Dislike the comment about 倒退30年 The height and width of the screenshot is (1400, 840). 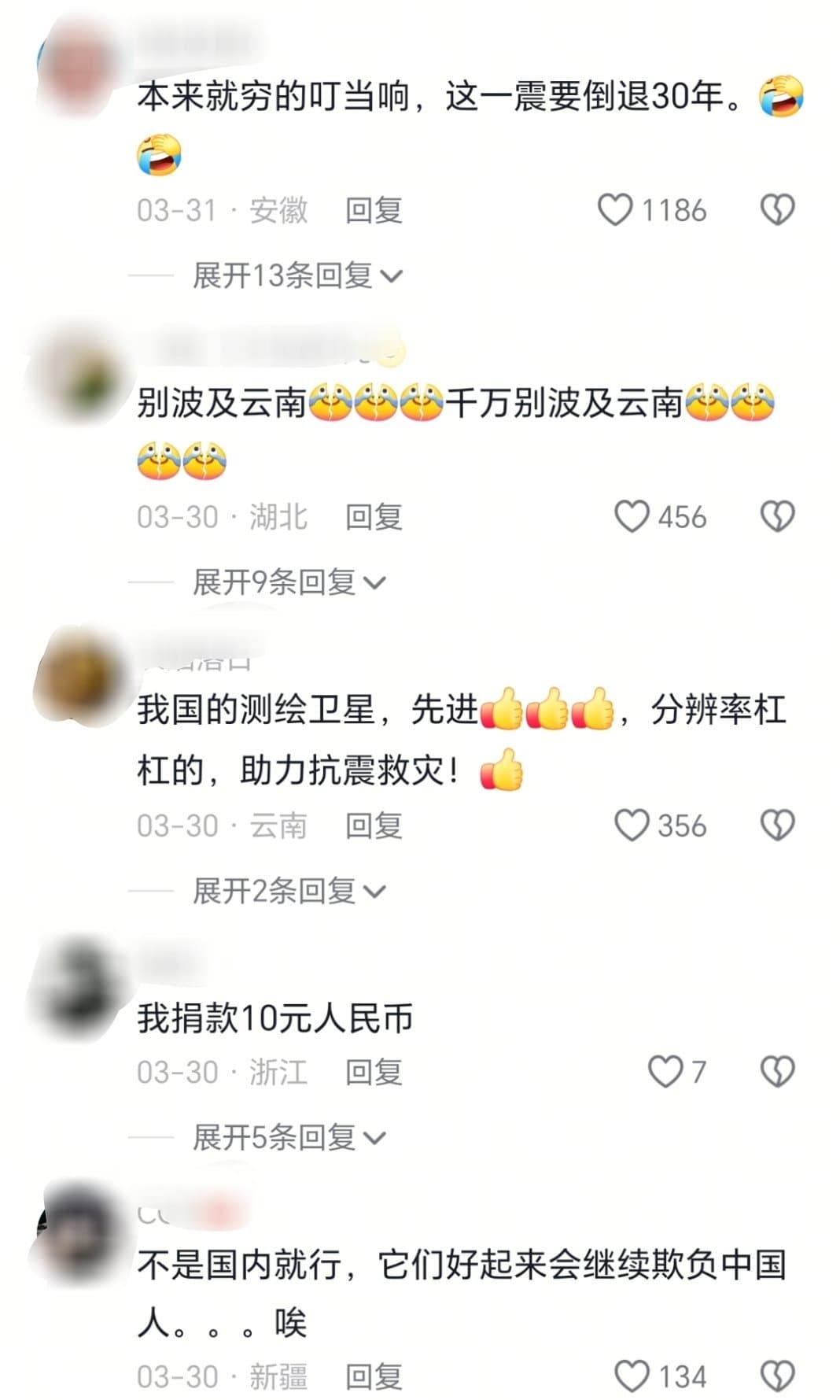(x=777, y=210)
